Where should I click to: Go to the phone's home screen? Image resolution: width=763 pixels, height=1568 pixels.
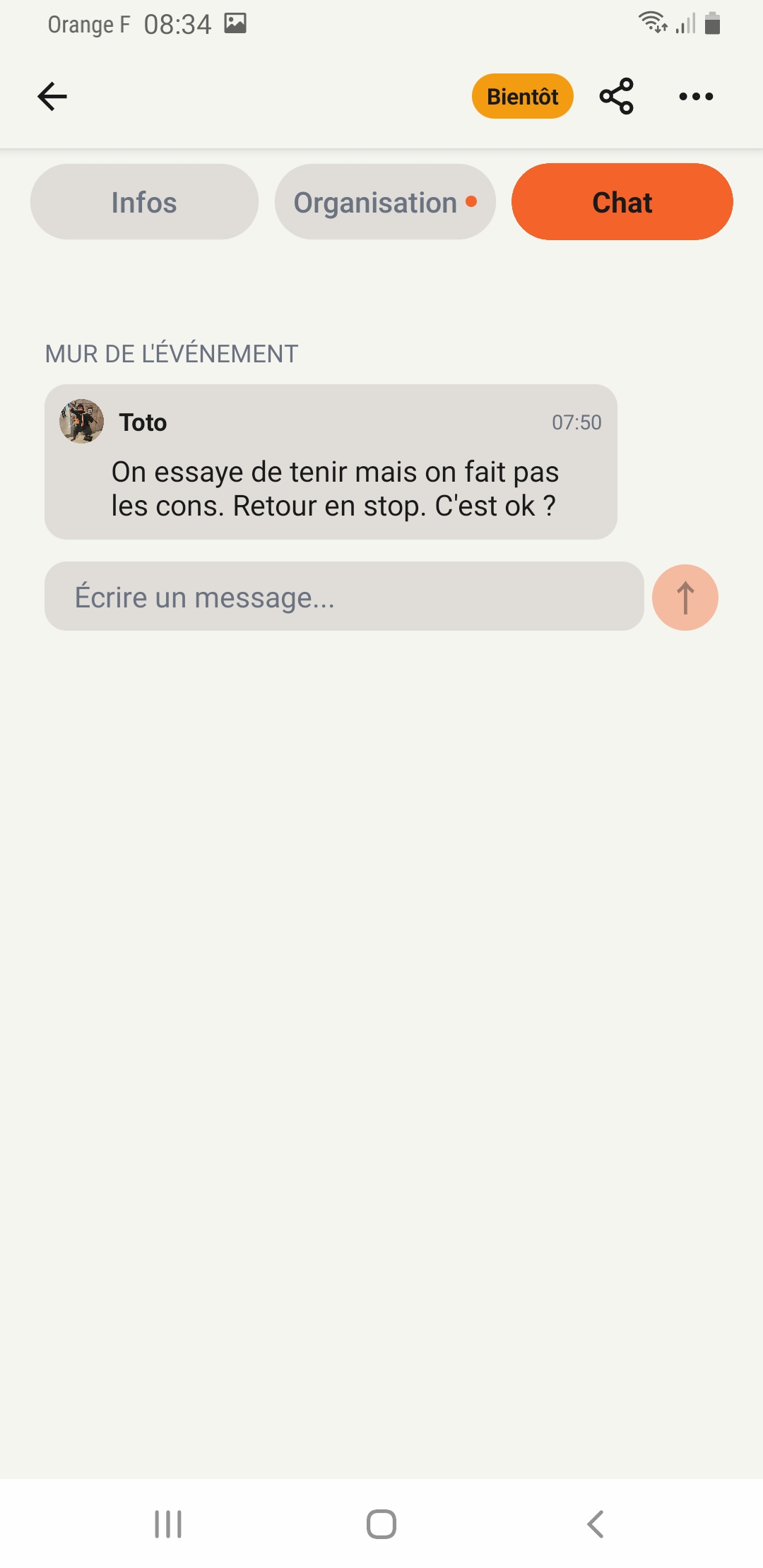tap(381, 1524)
